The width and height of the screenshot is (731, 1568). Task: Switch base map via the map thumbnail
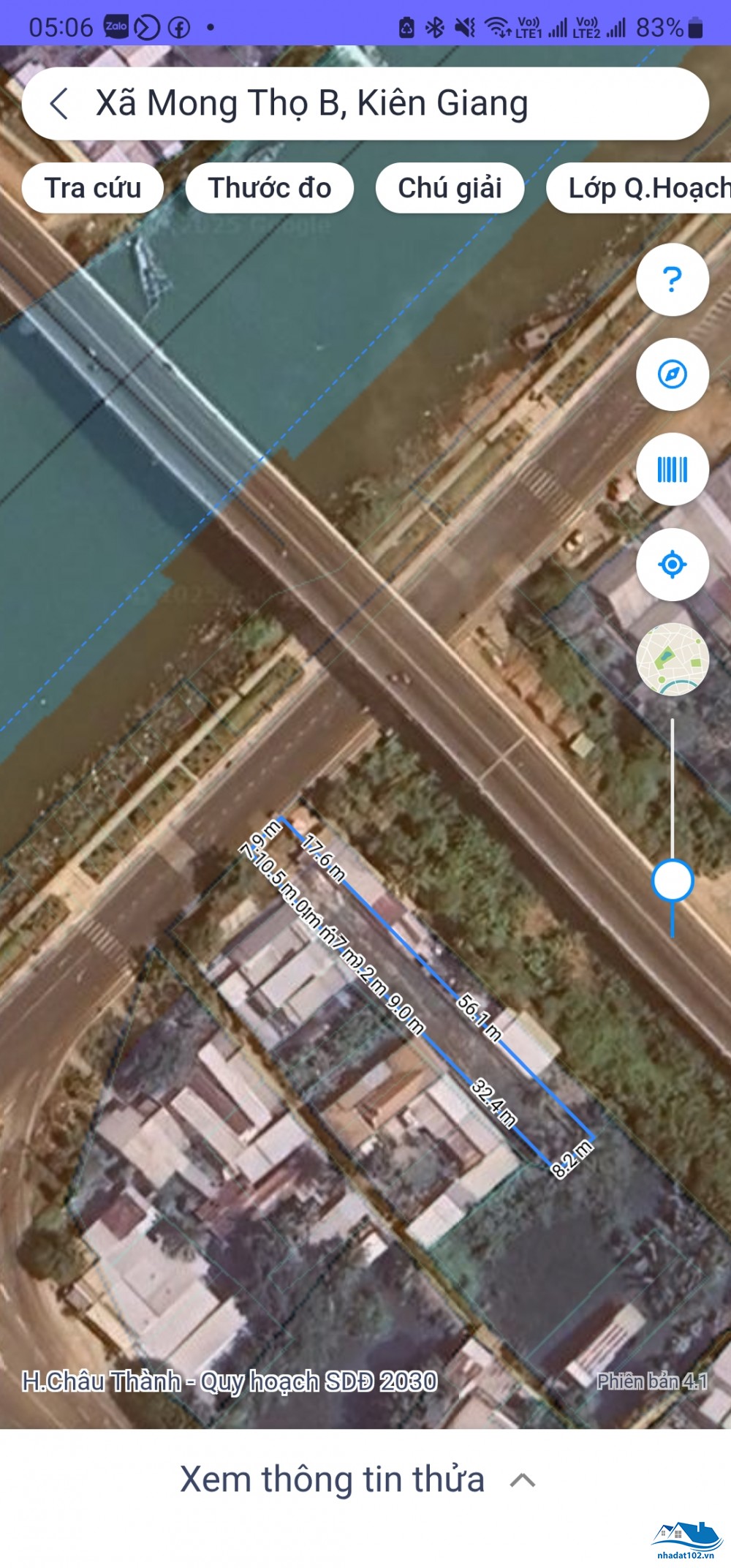tap(672, 659)
